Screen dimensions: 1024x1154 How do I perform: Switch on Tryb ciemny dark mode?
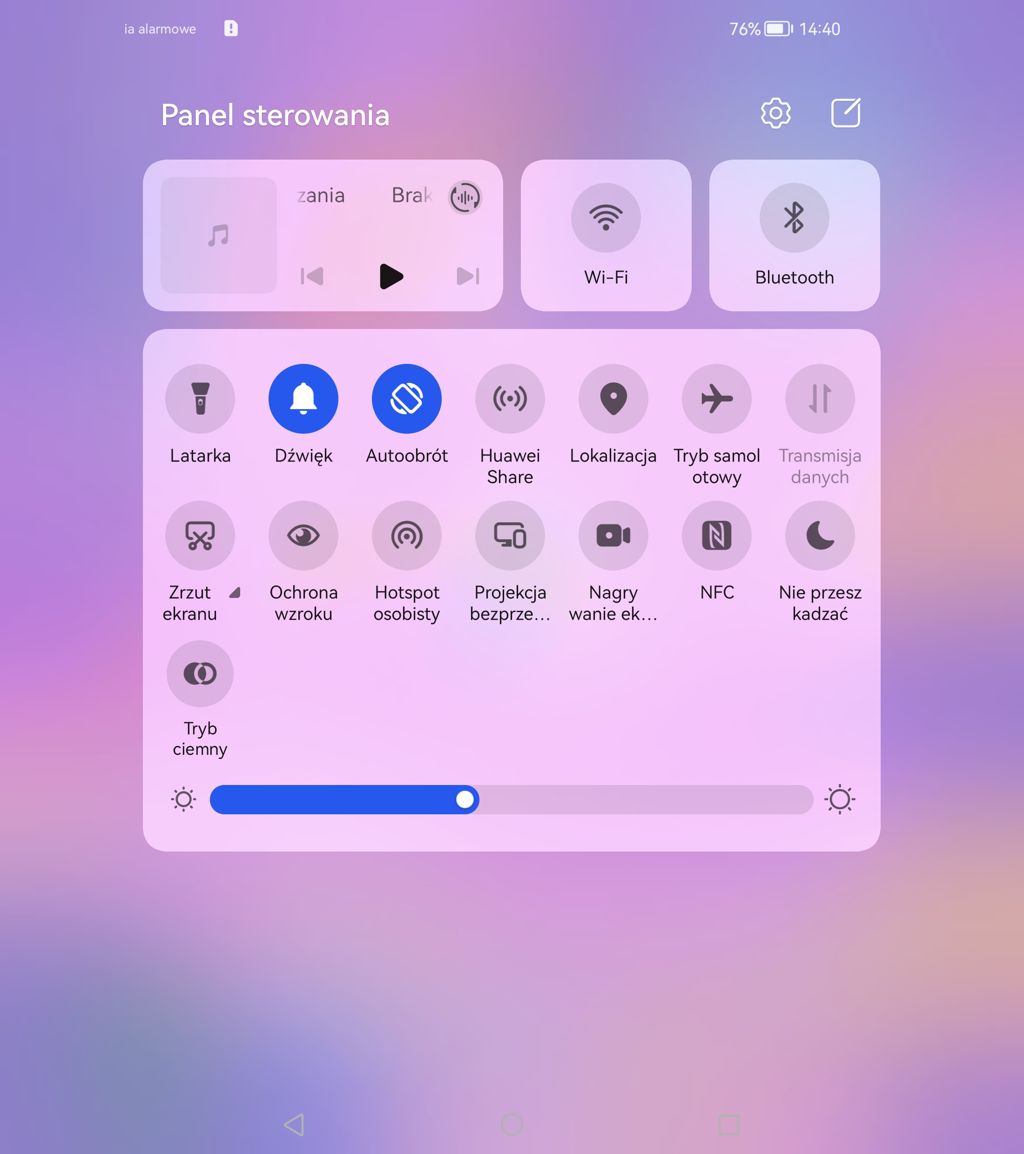[200, 674]
